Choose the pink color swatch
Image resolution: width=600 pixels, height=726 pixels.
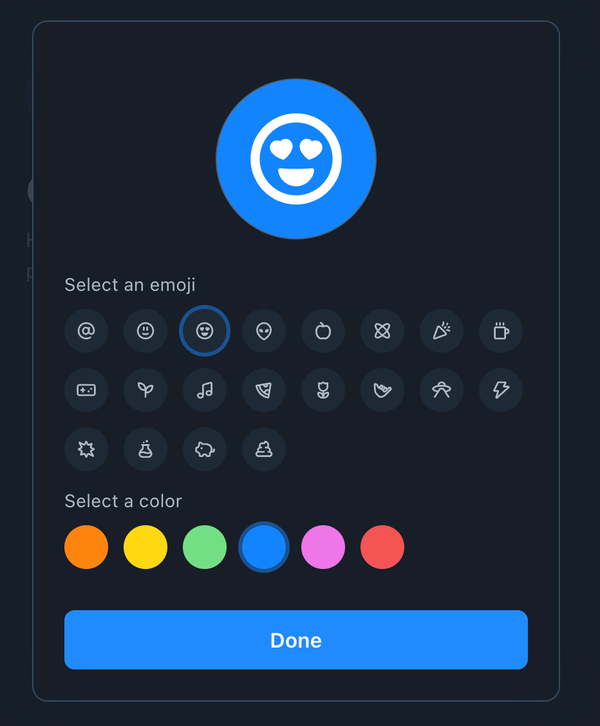323,547
